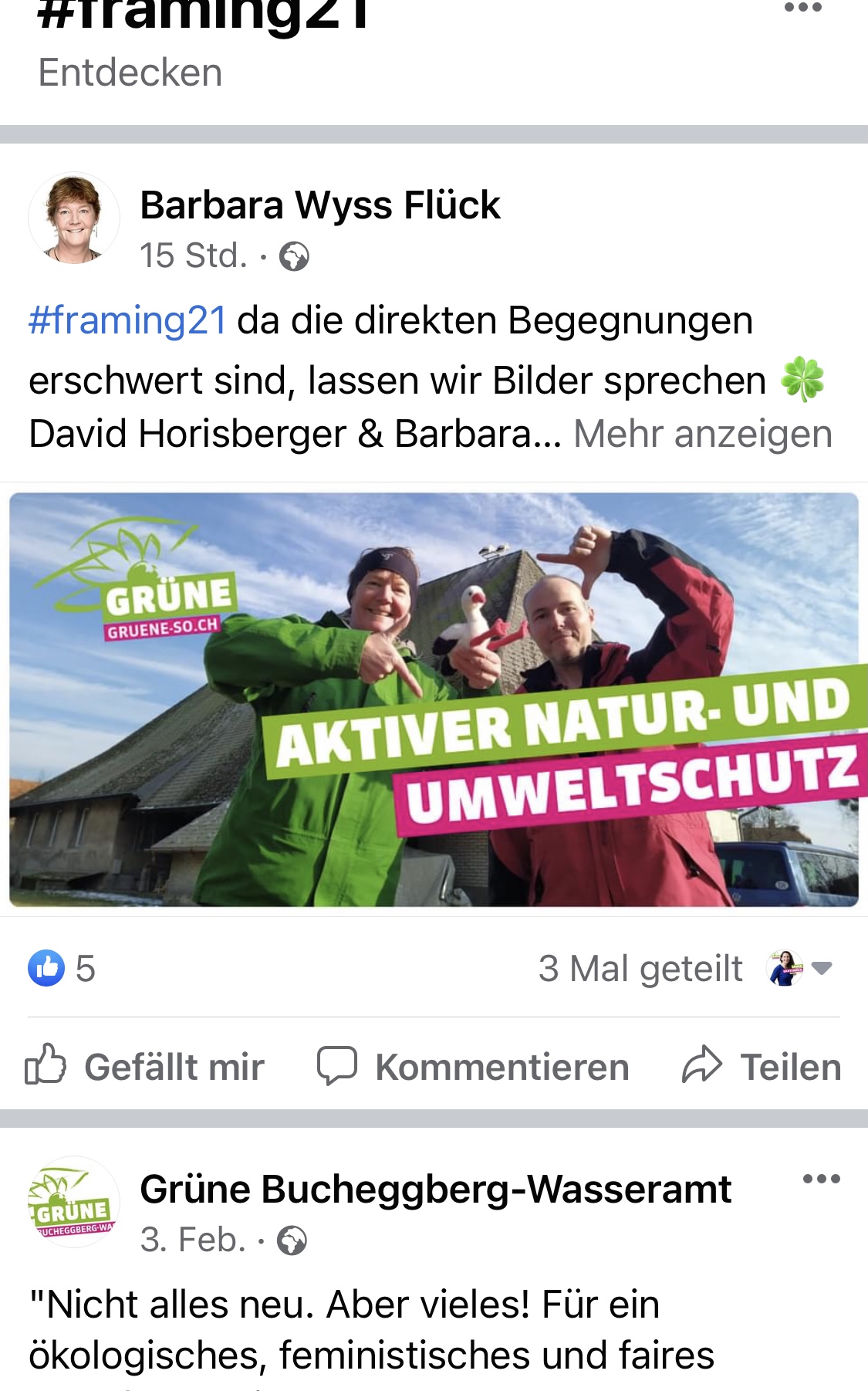Tap the #framing21 hashtag in the post
This screenshot has height=1391, width=868.
[x=128, y=320]
